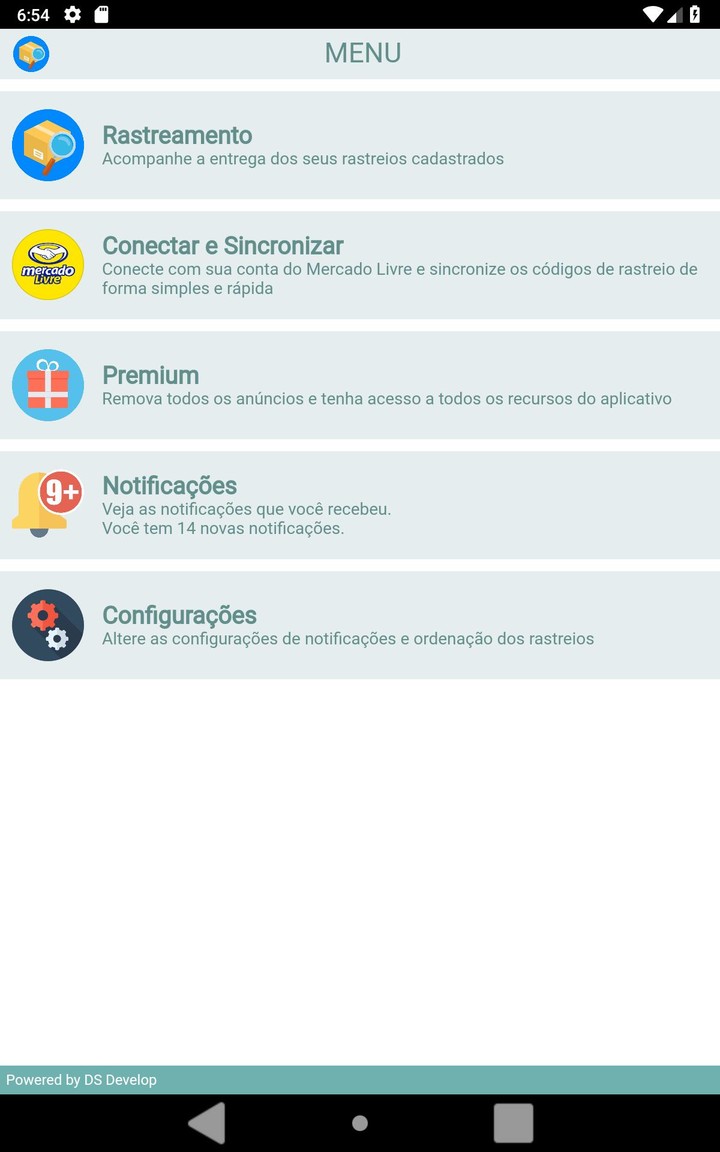
Task: Open the Rastreamento menu entry
Action: point(360,145)
